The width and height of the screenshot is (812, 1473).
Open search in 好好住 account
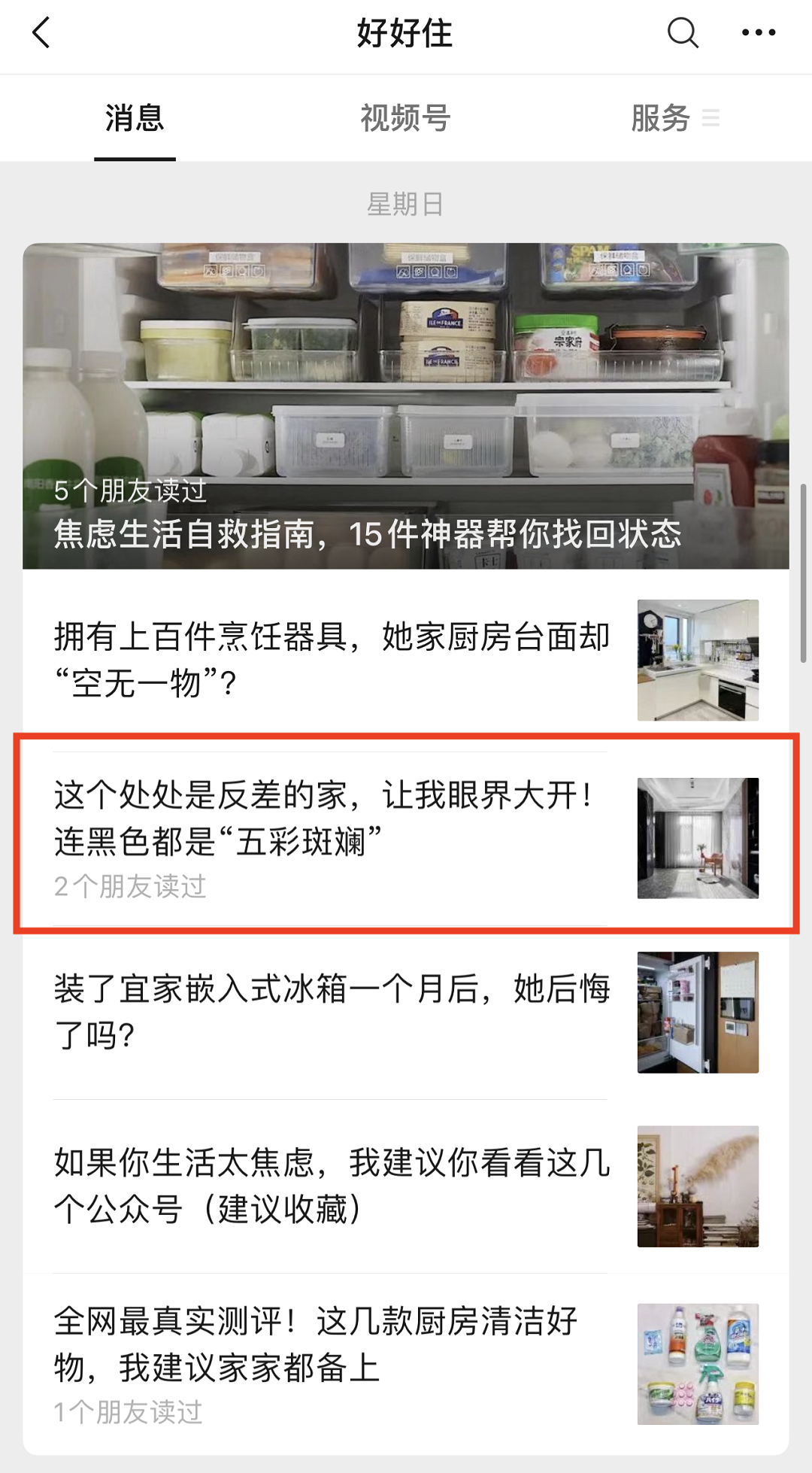pos(682,33)
